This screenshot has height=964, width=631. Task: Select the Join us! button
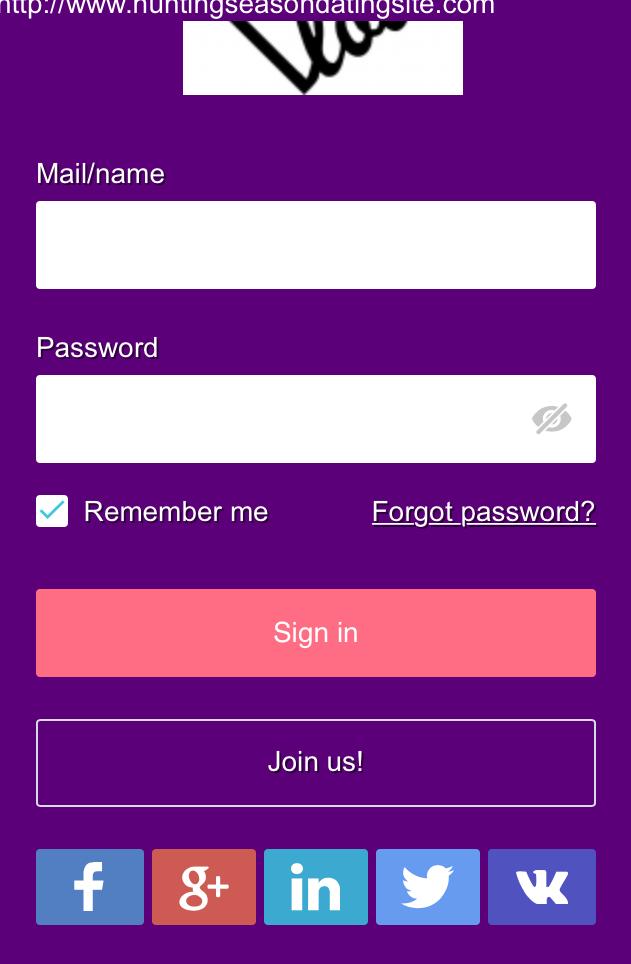click(315, 762)
